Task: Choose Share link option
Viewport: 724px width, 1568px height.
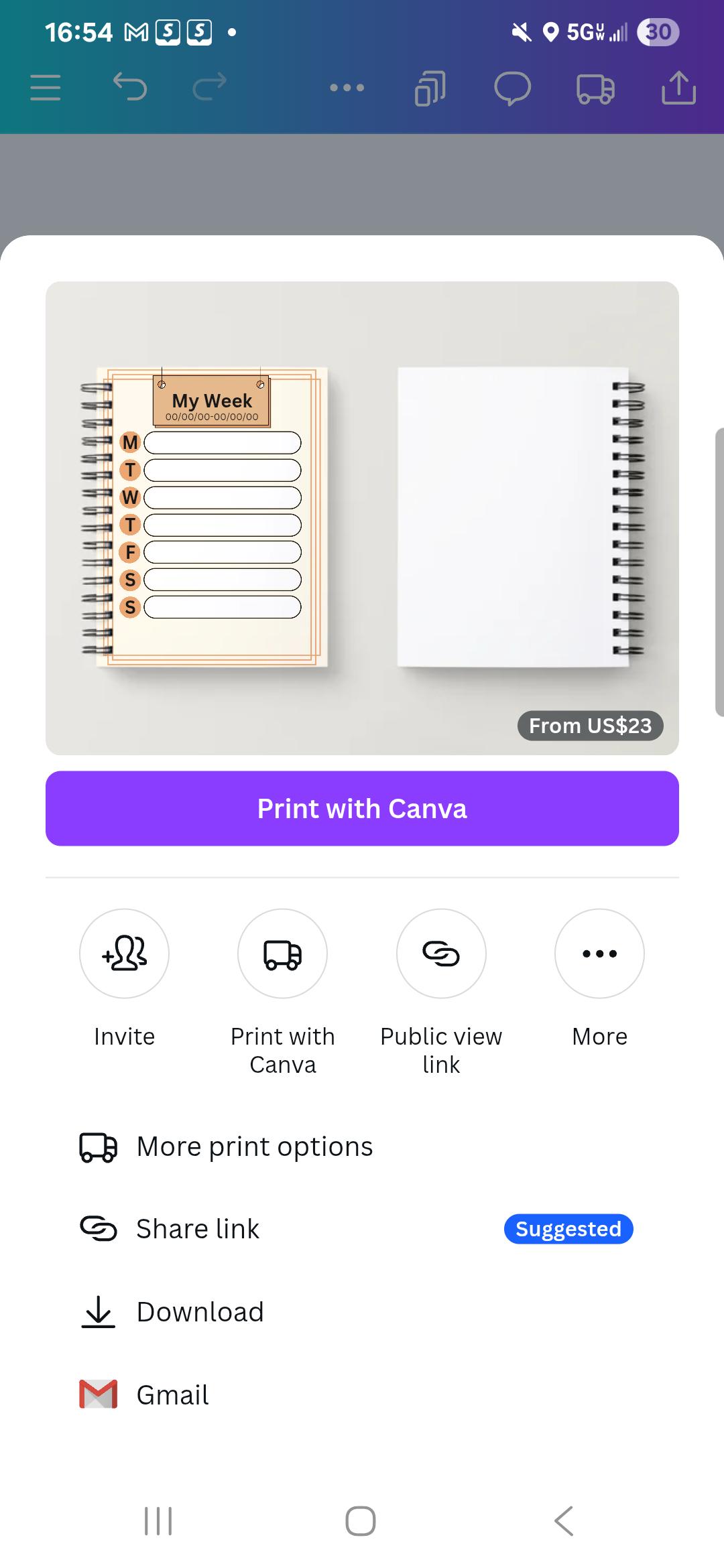Action: tap(198, 1229)
